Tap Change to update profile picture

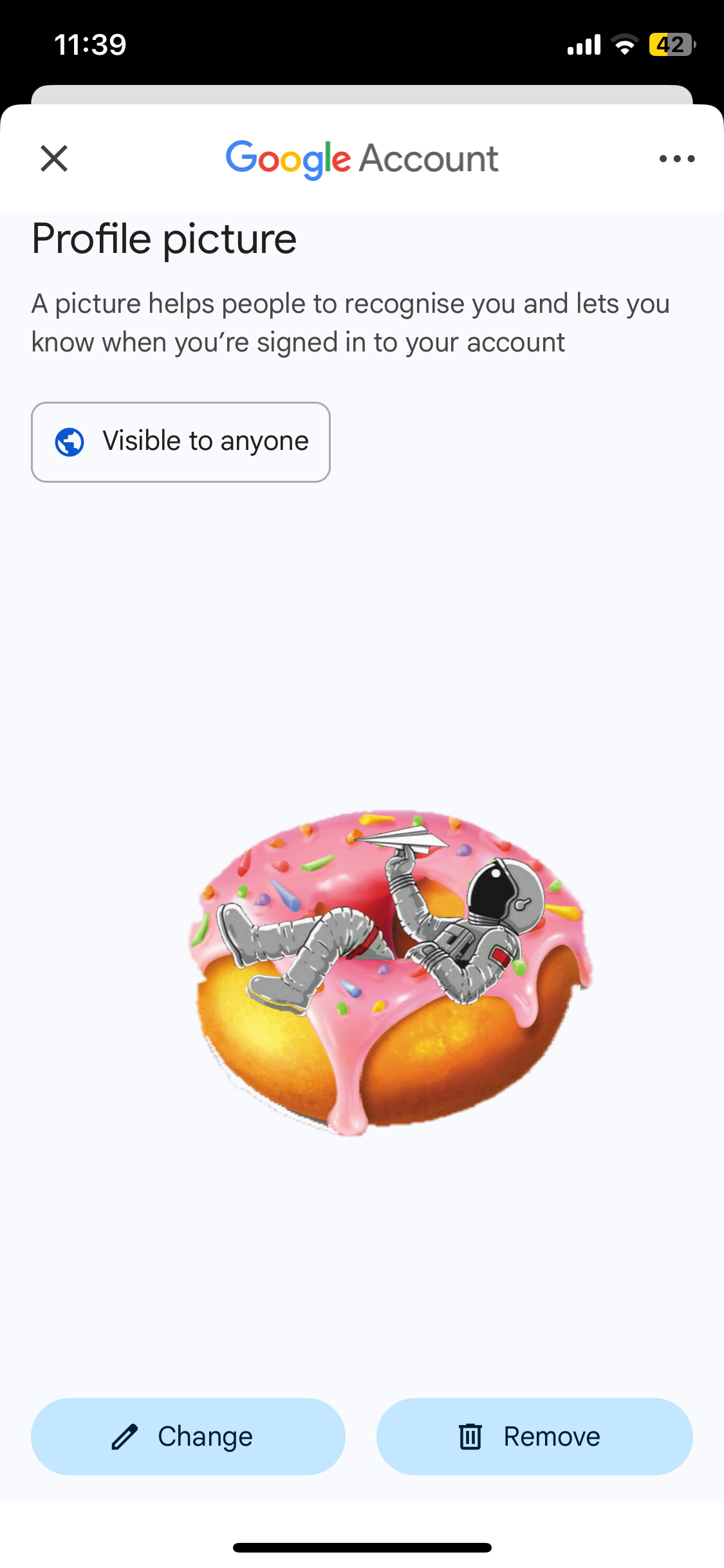pos(188,1436)
